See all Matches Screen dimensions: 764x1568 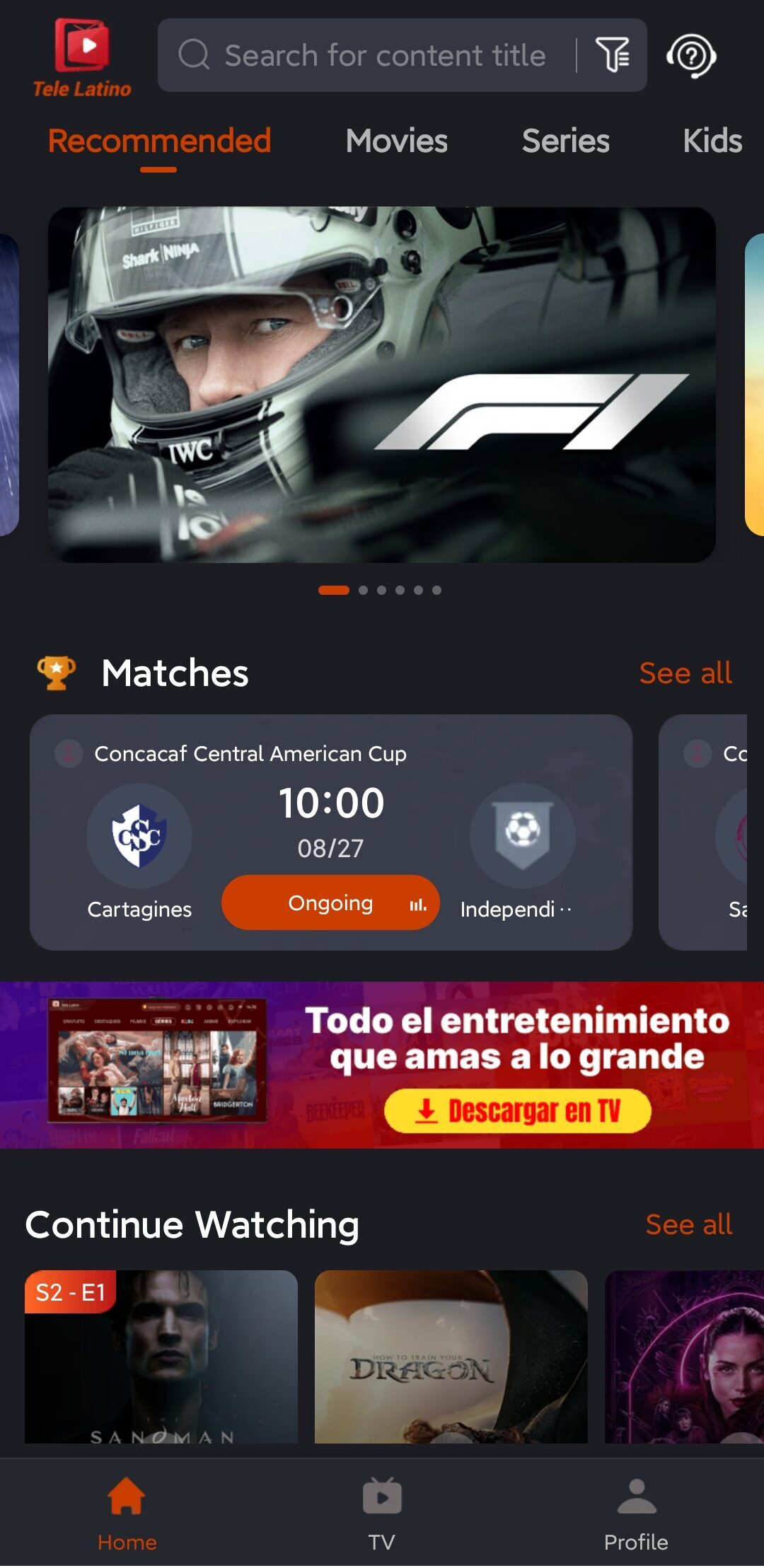pos(685,673)
